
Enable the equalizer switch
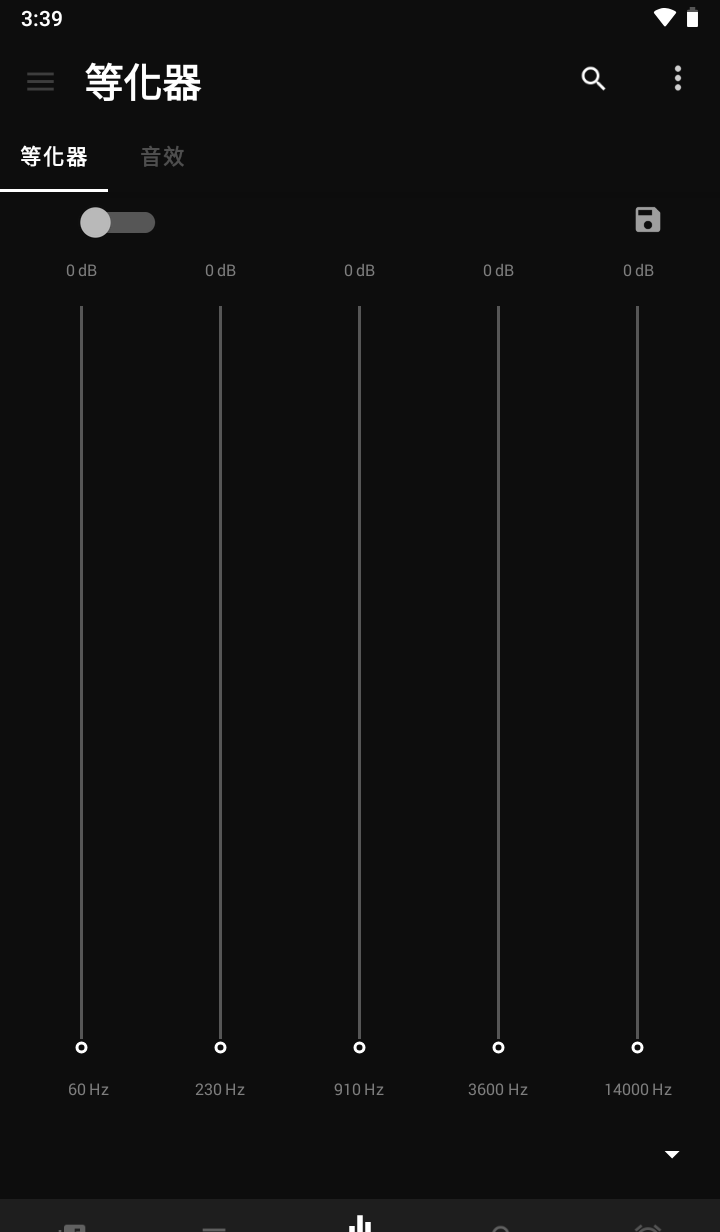point(117,222)
